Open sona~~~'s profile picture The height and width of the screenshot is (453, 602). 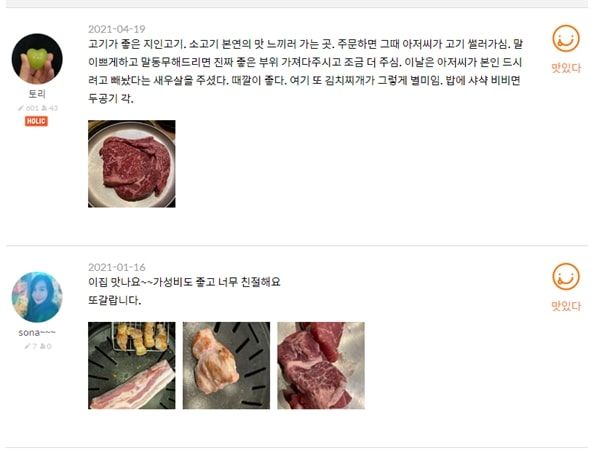click(37, 296)
